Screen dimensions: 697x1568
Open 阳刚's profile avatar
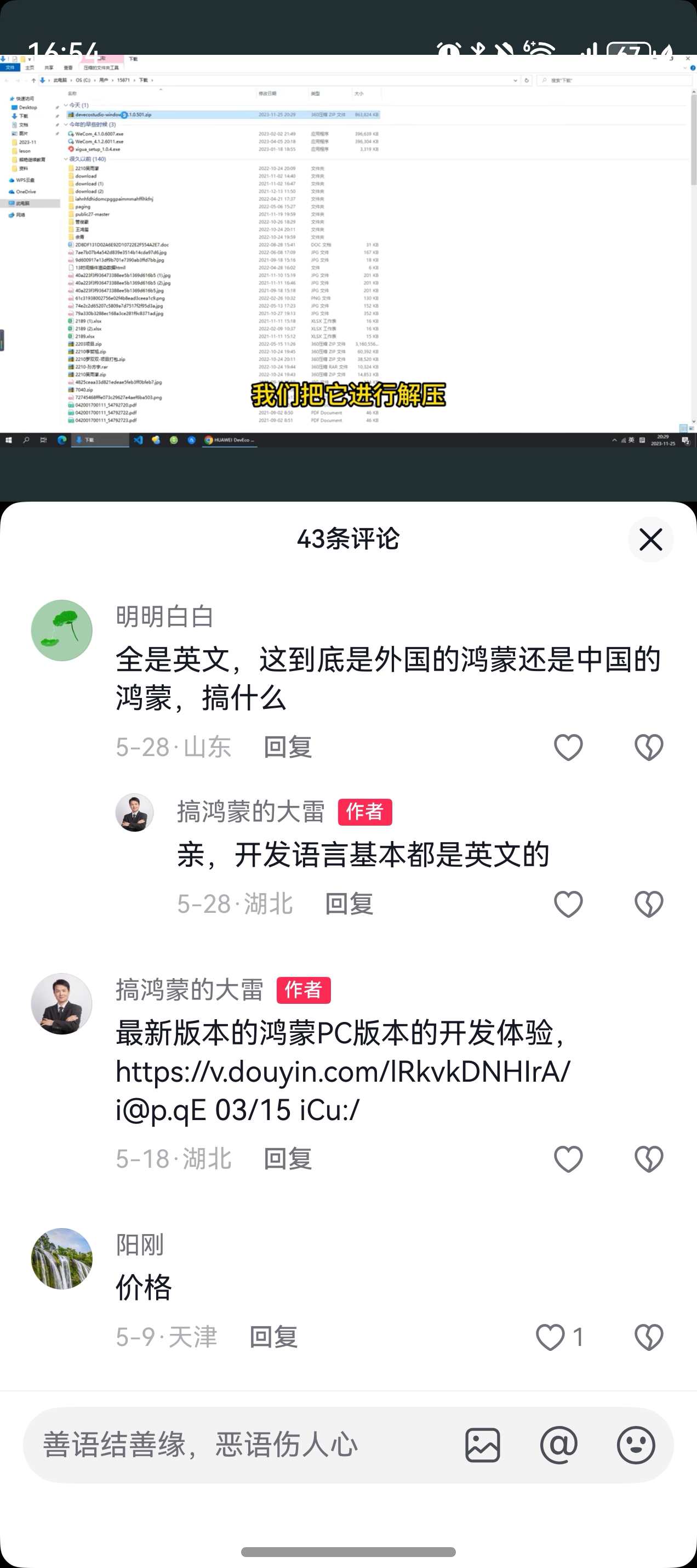click(61, 1258)
